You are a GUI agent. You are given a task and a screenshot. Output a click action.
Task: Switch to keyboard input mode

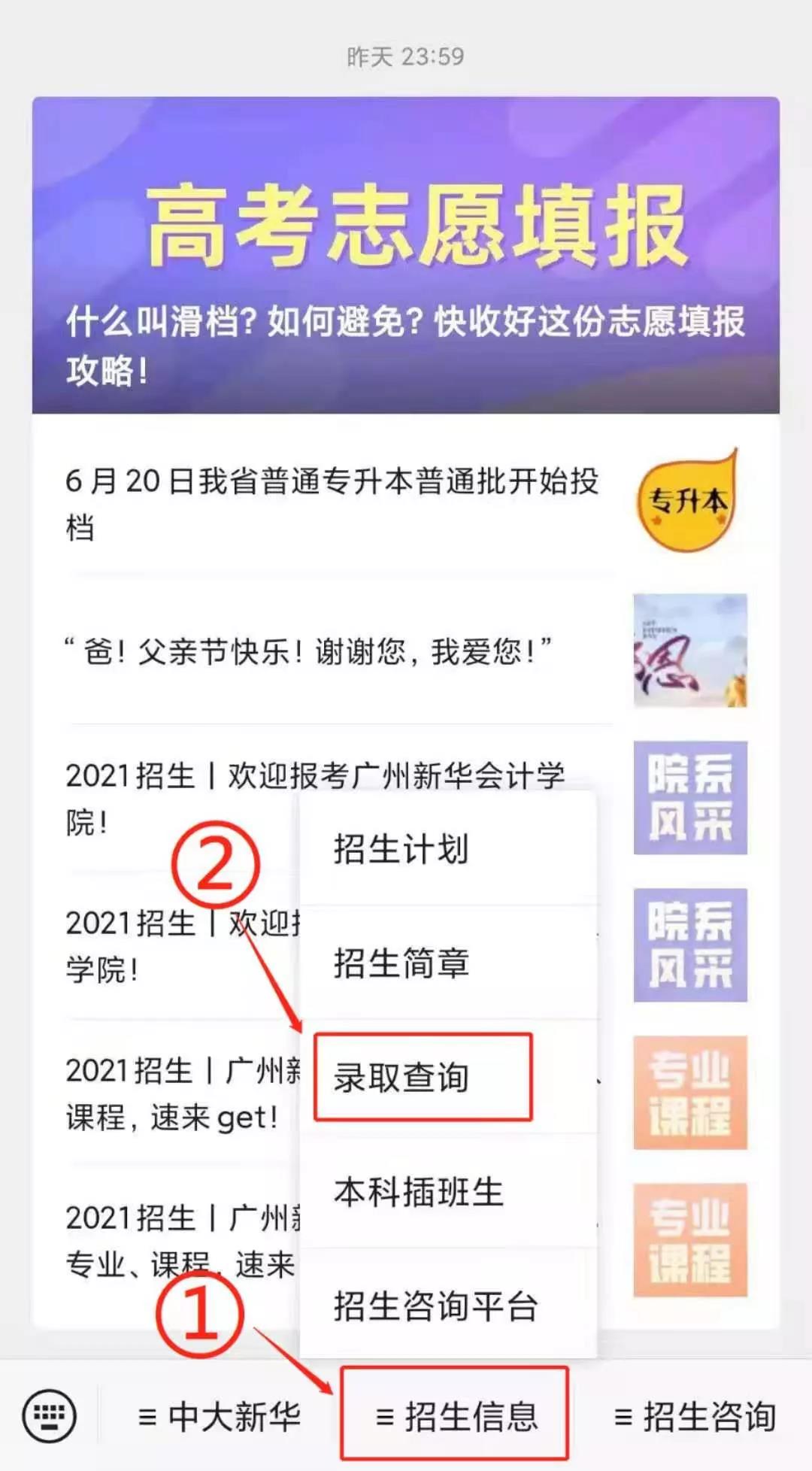coord(50,1417)
